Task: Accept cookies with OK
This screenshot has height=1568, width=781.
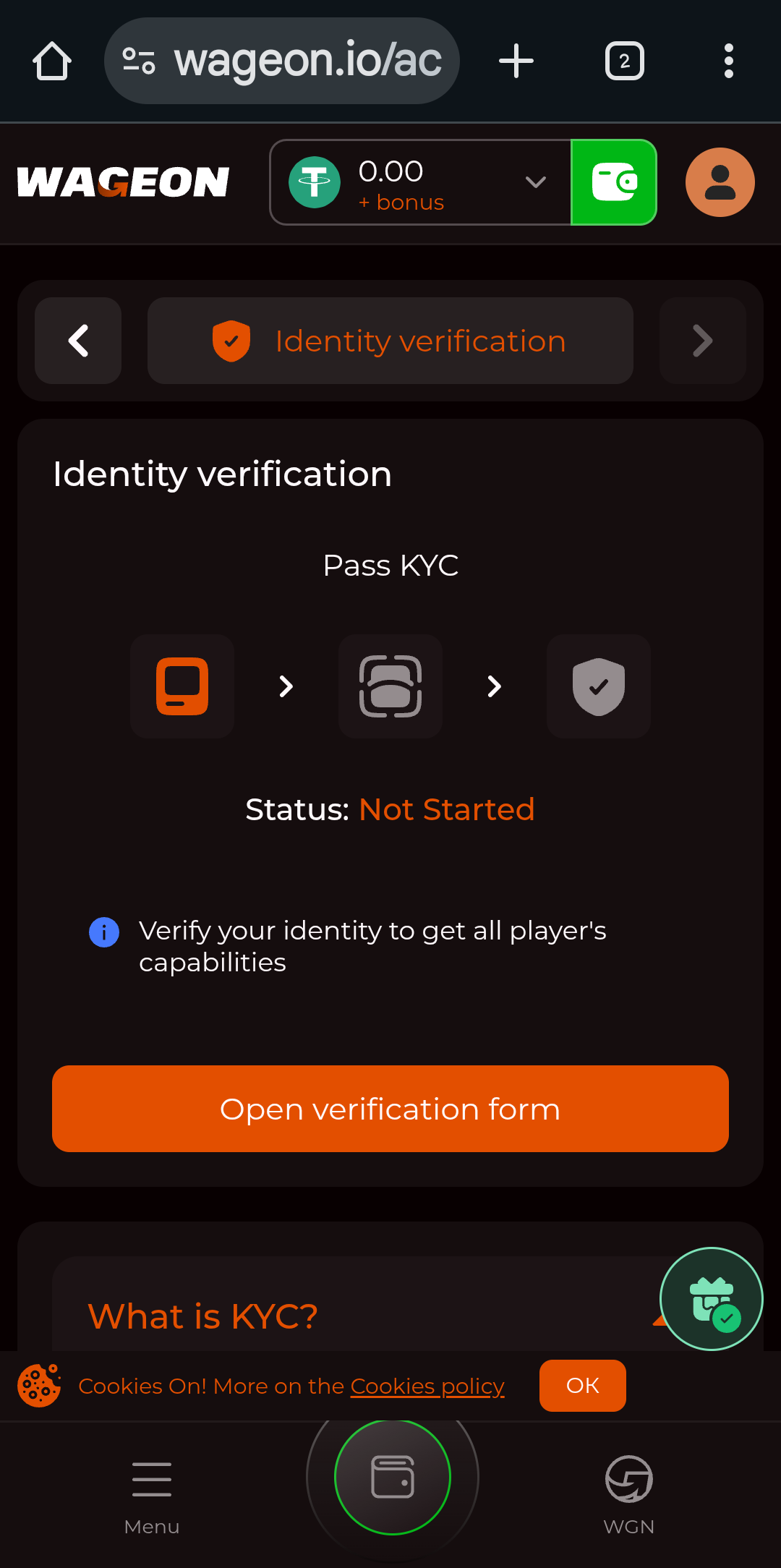Action: [582, 1386]
